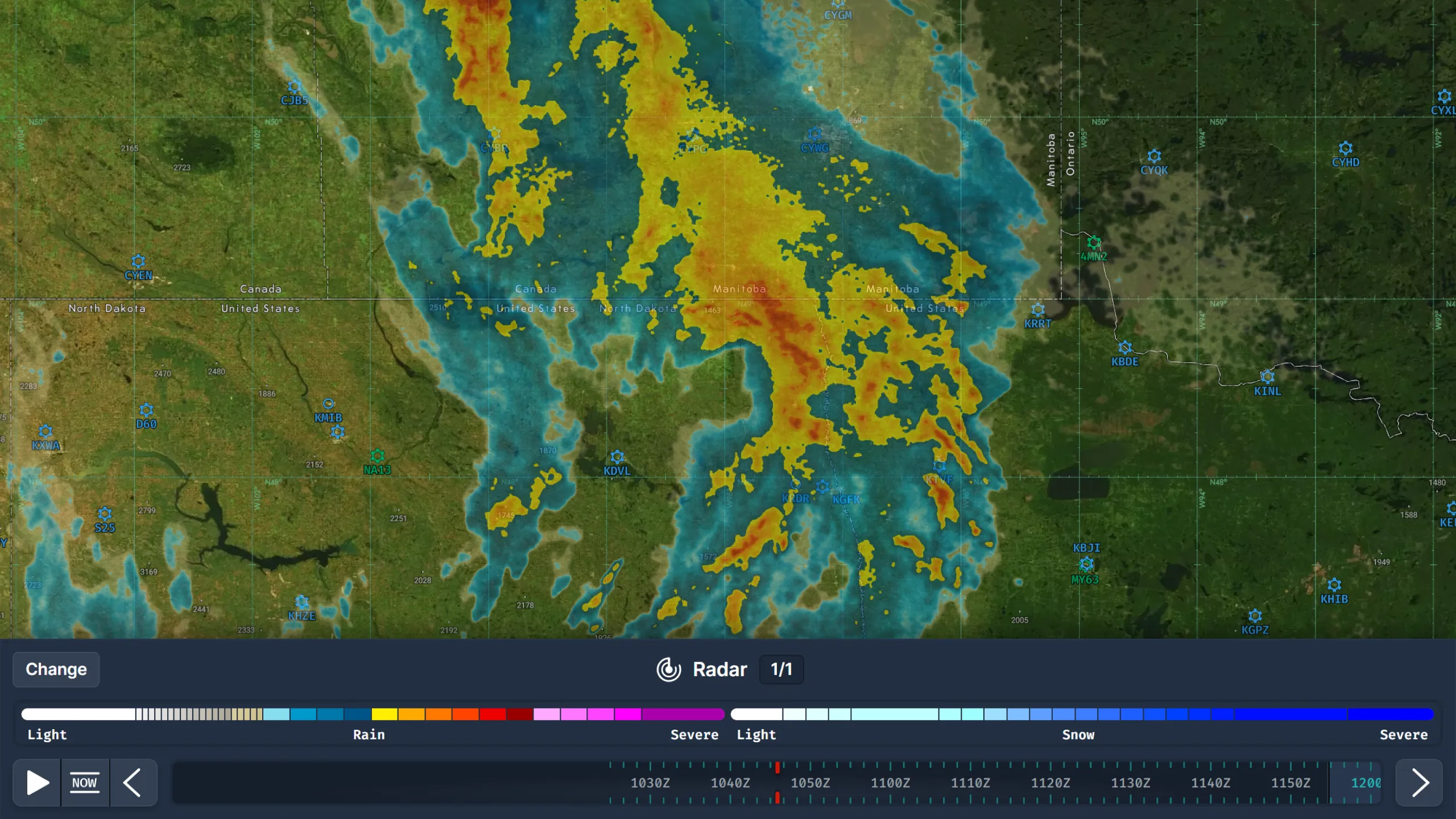Select 1100Z on the timeline
Screen dimensions: 1456x819
890,783
